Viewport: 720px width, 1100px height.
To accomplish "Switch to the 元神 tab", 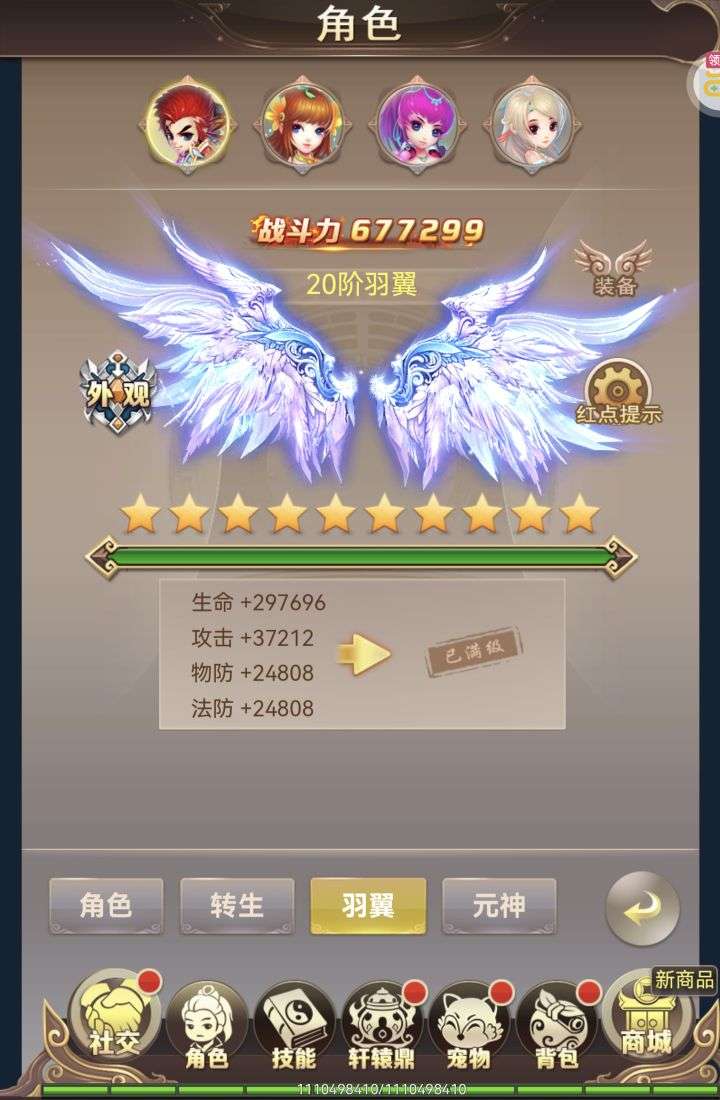I will pos(499,906).
